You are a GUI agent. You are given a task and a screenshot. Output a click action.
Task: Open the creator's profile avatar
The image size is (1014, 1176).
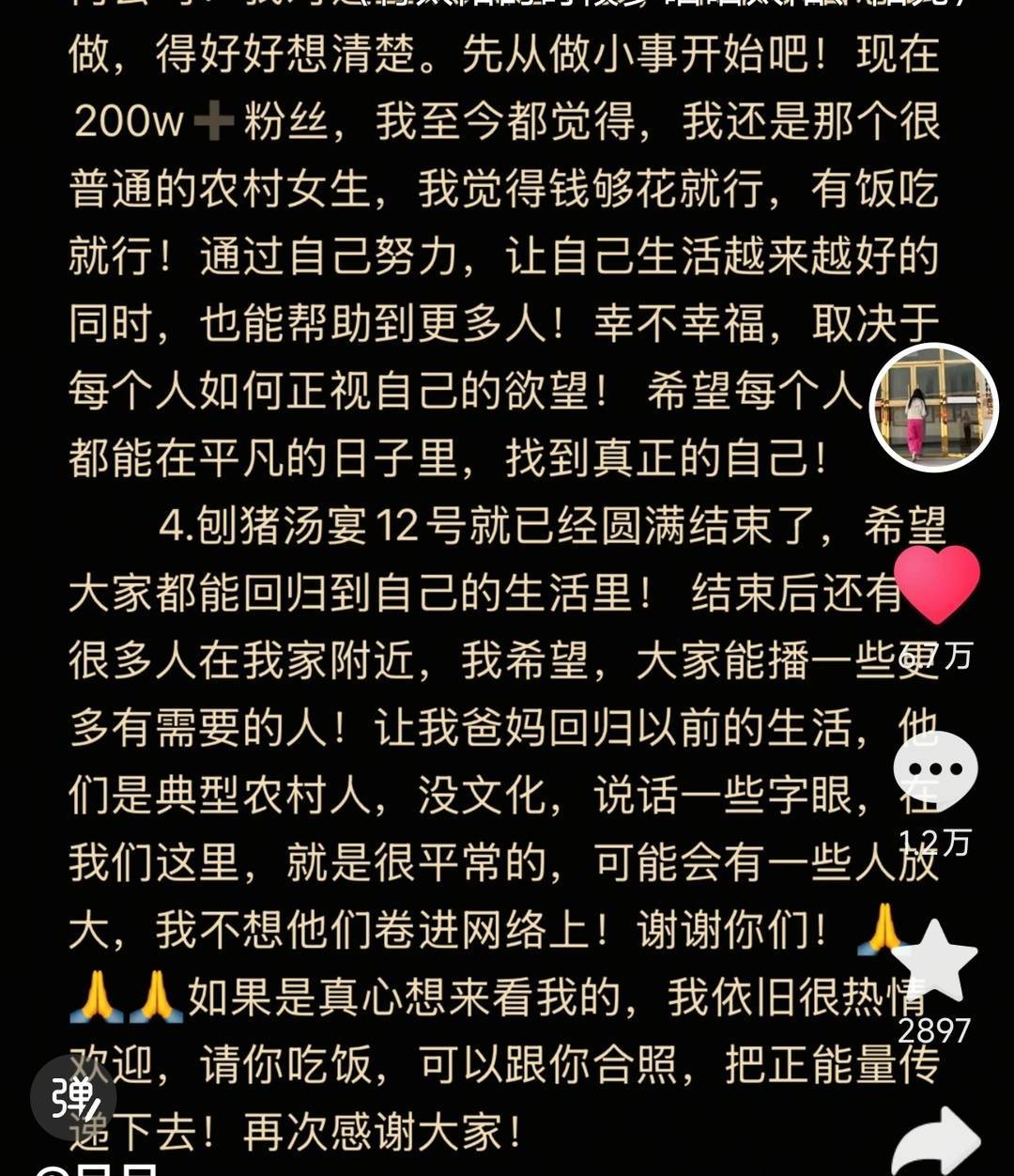[933, 407]
